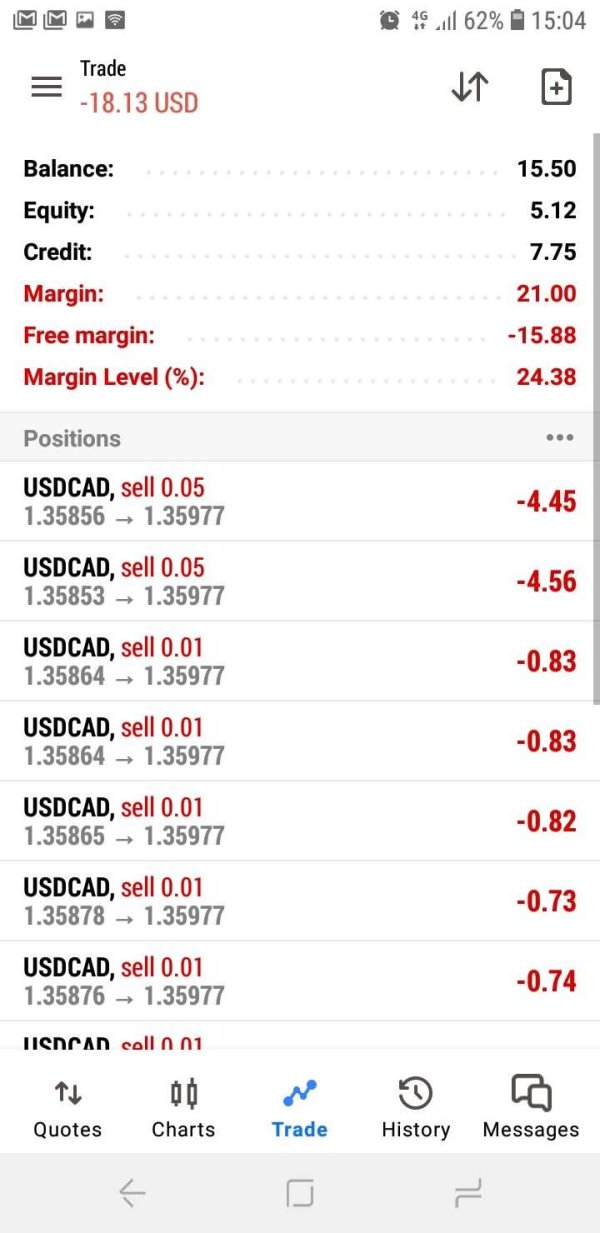Open the USDCAD position losing -4.45

tap(300, 501)
